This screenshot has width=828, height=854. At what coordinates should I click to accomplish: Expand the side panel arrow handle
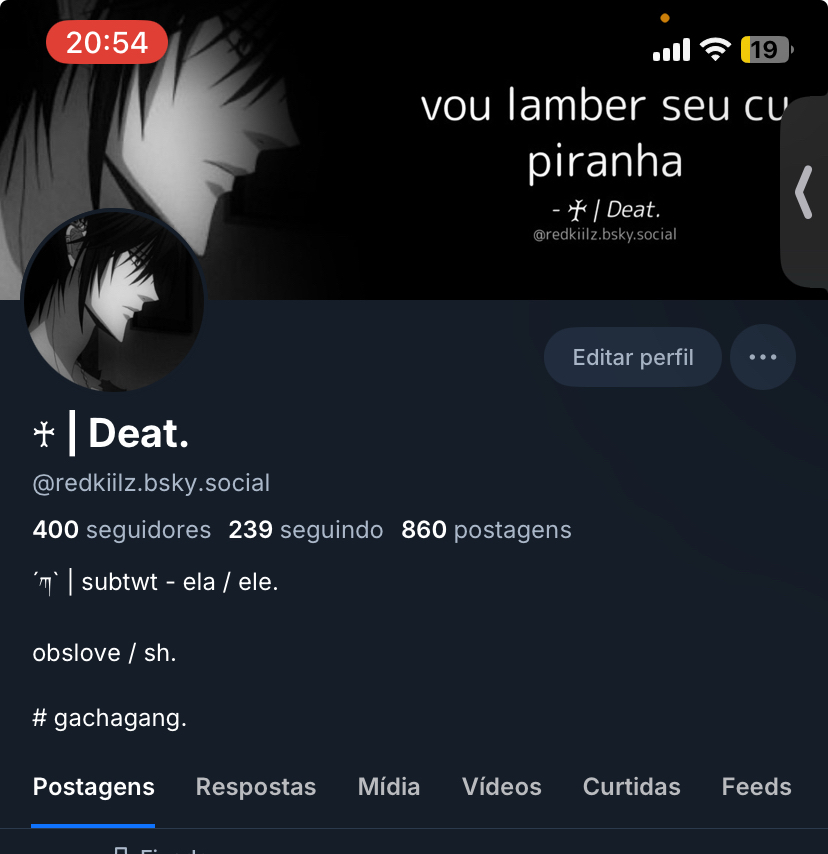click(x=804, y=192)
